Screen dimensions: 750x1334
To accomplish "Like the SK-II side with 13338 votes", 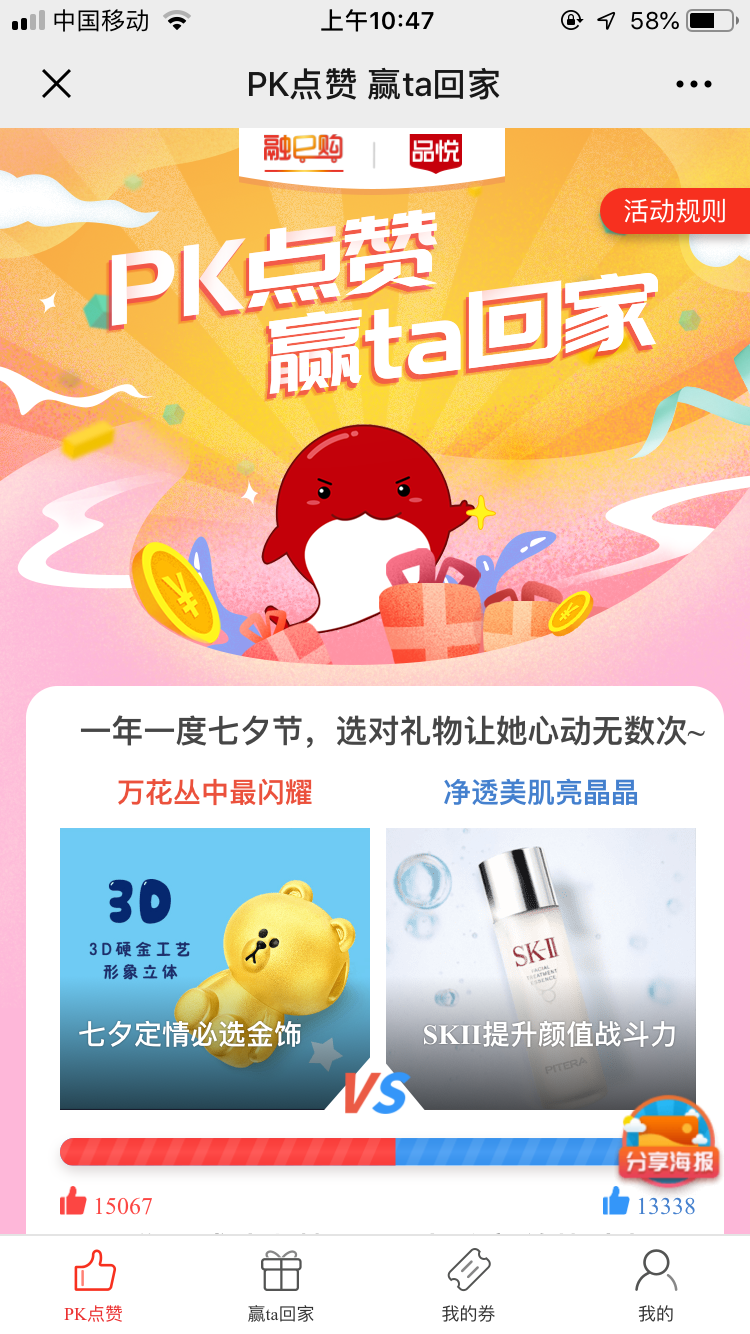I will pyautogui.click(x=616, y=1202).
